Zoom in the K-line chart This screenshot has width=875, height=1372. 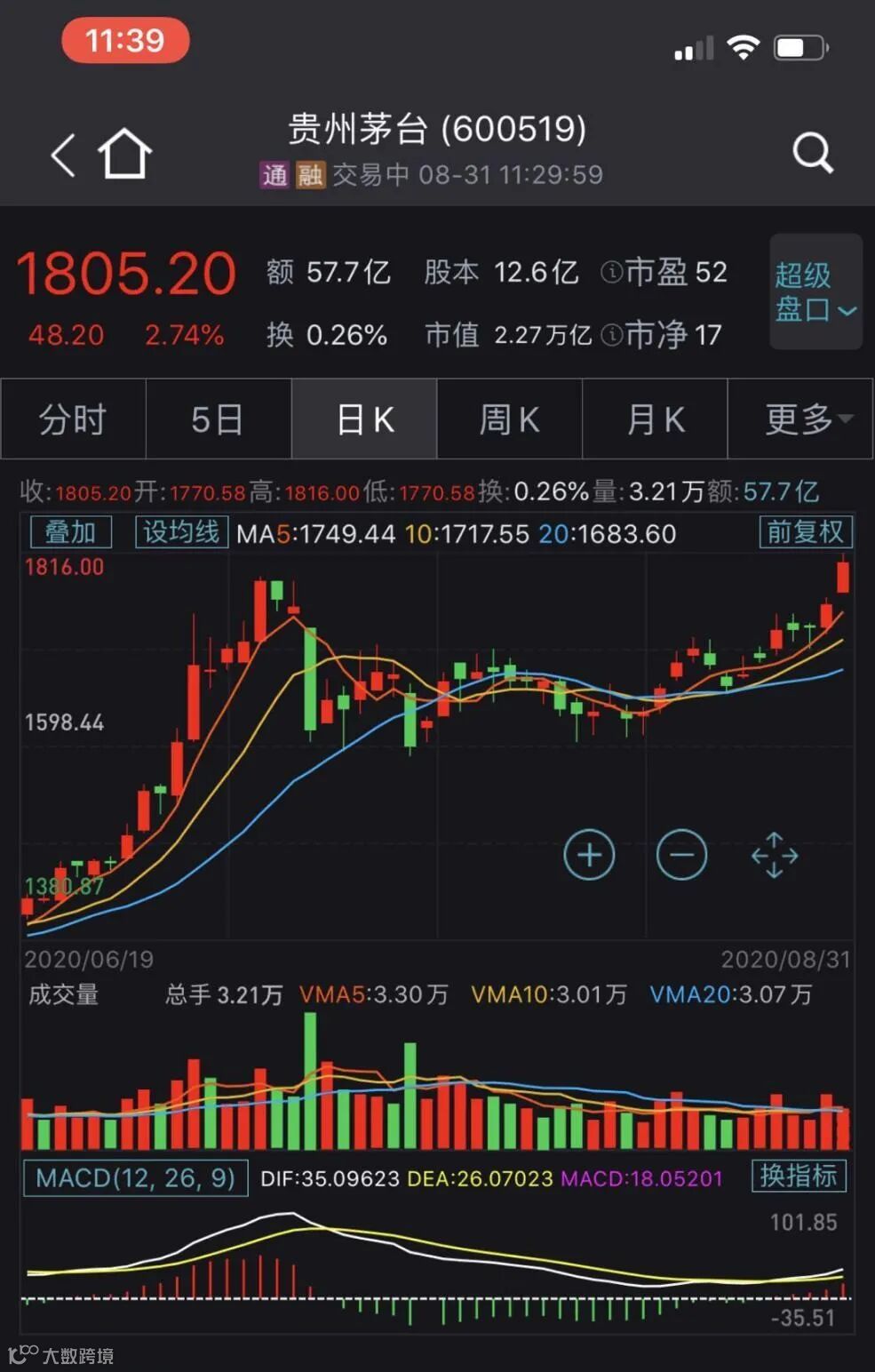[x=589, y=855]
